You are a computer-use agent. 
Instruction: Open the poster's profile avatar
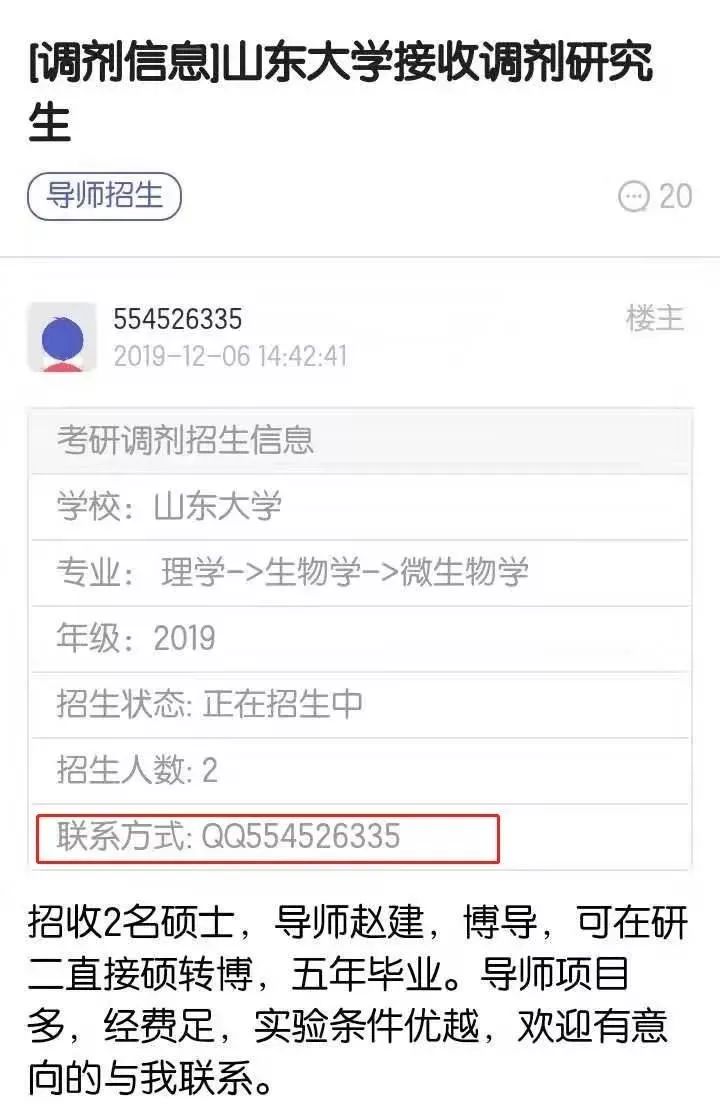pos(62,337)
